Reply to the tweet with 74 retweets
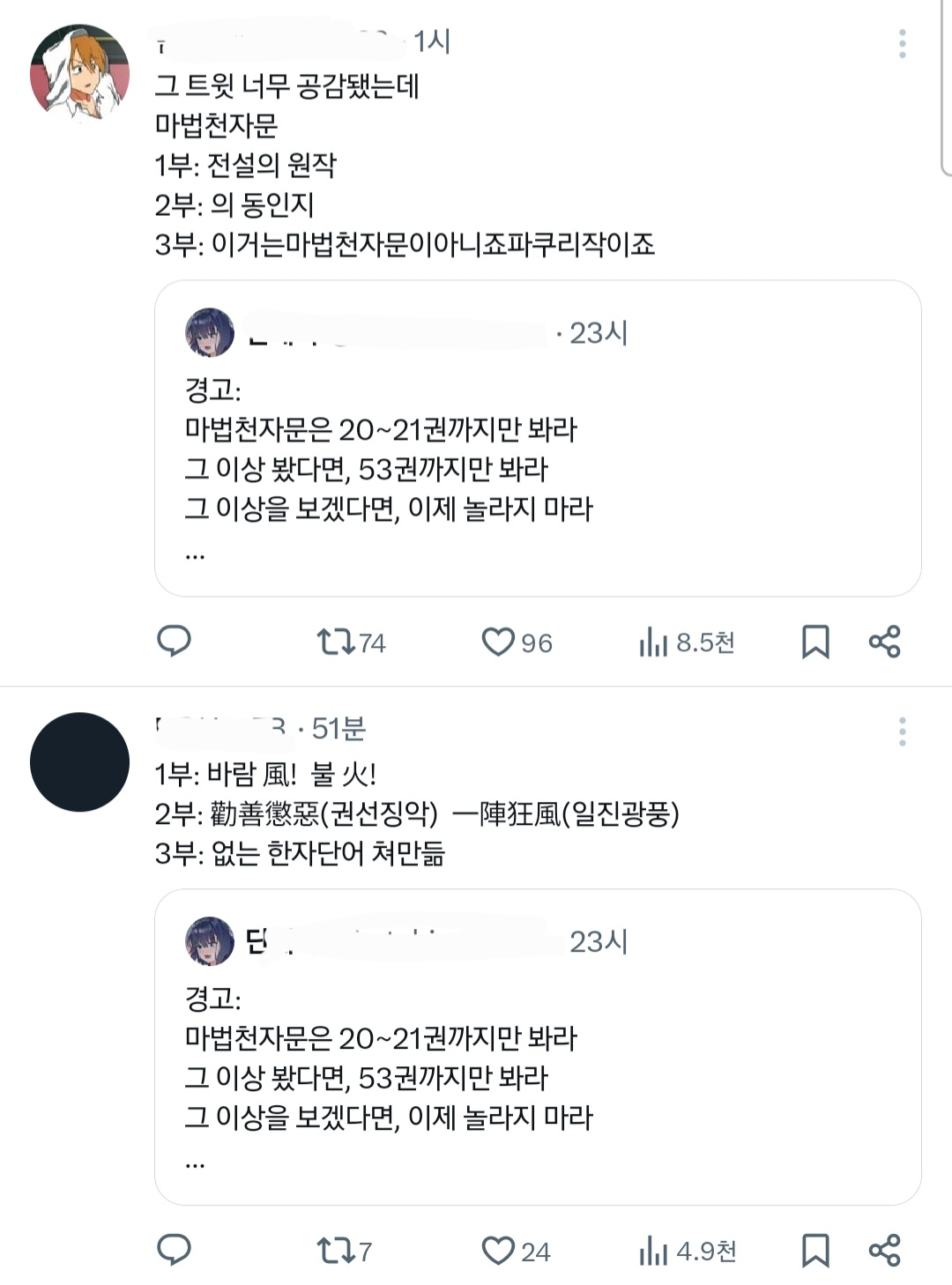The width and height of the screenshot is (952, 1285). [174, 641]
